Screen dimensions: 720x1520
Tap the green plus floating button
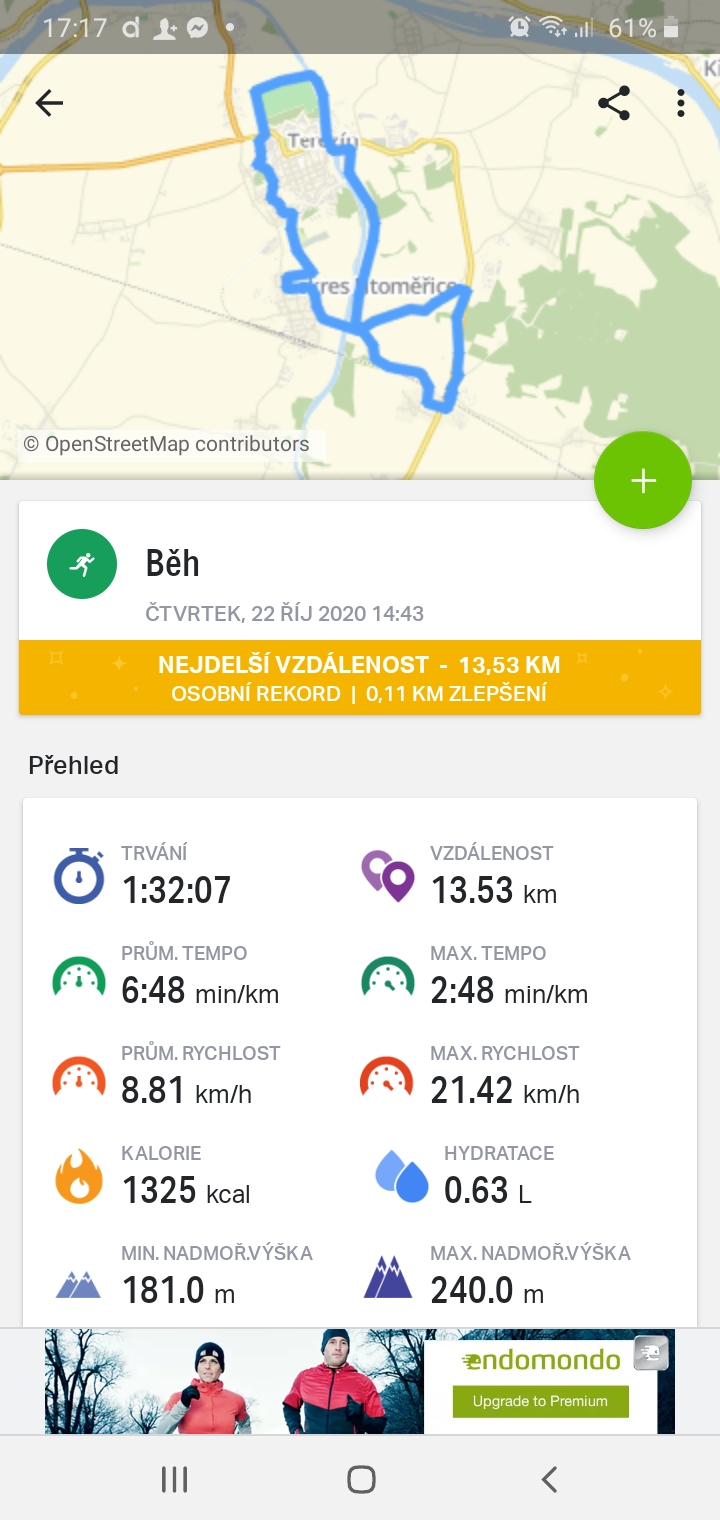point(642,481)
